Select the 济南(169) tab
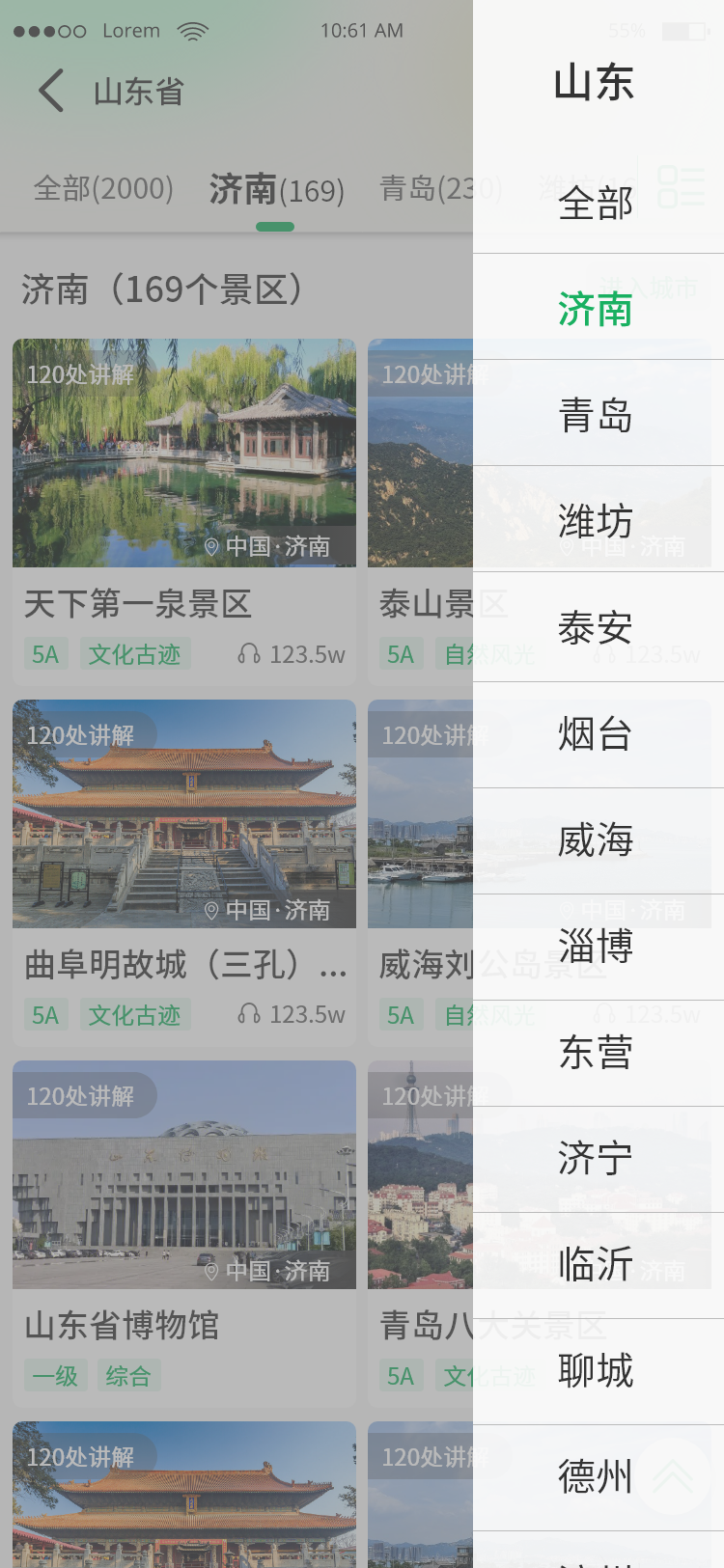 click(276, 189)
